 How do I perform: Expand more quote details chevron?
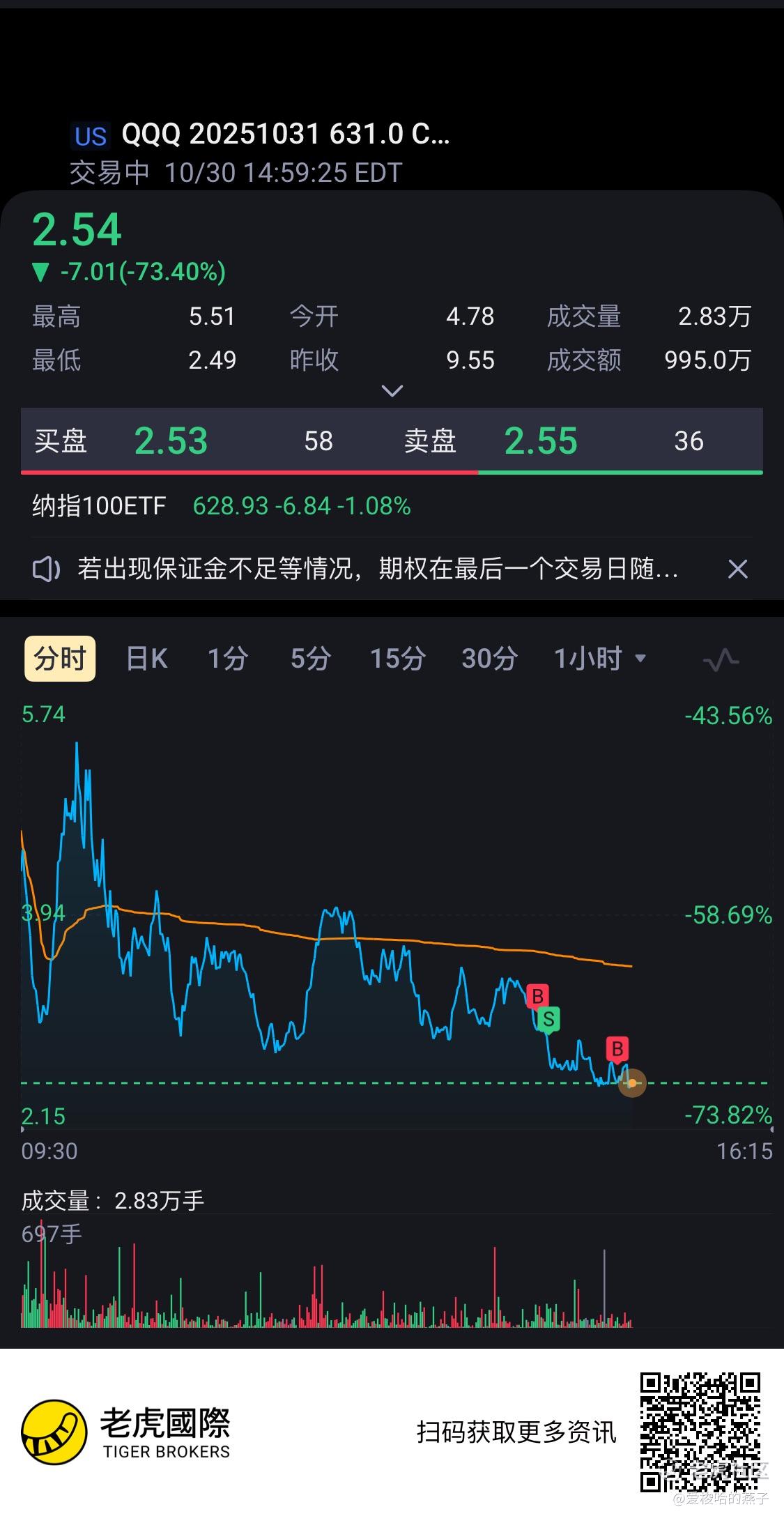click(x=392, y=391)
